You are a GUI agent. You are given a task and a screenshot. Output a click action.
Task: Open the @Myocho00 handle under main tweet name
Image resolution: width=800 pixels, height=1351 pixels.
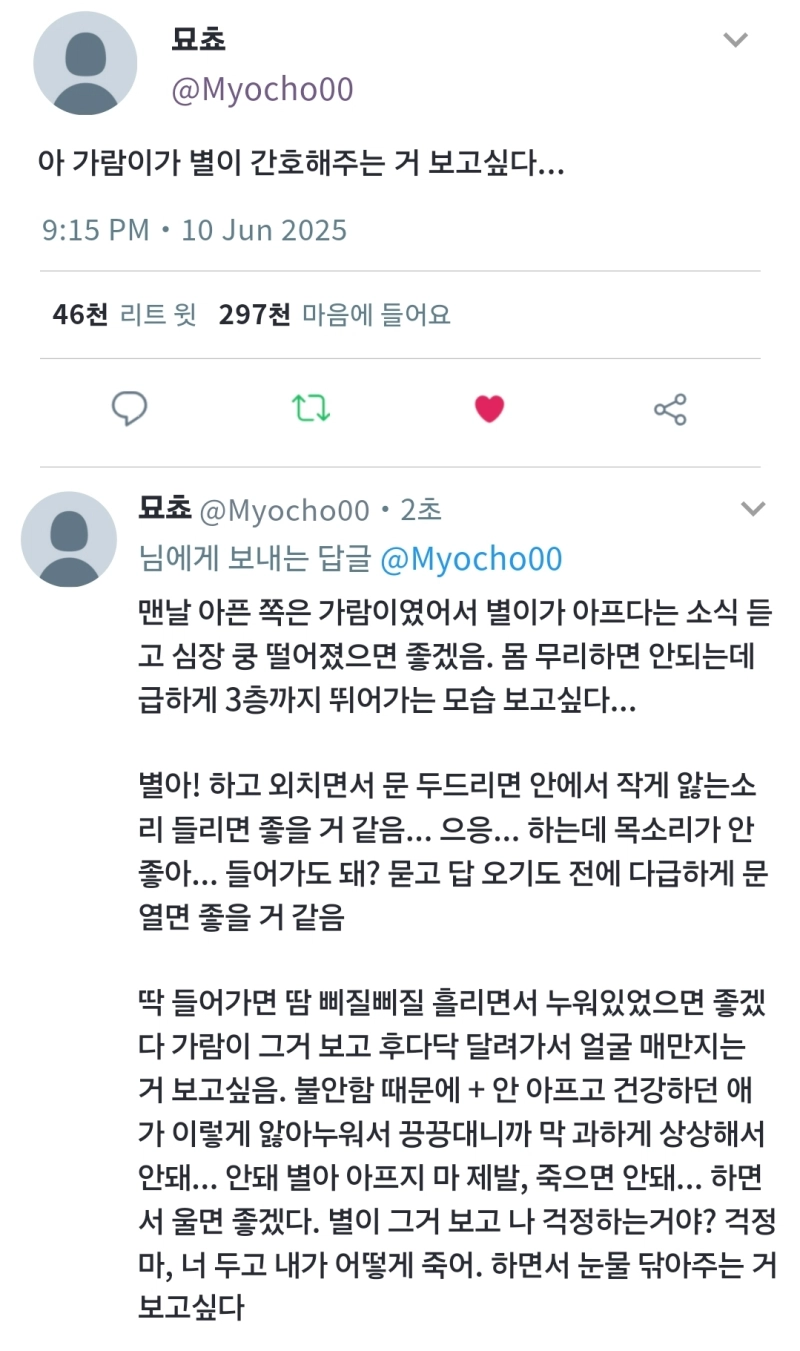[262, 90]
